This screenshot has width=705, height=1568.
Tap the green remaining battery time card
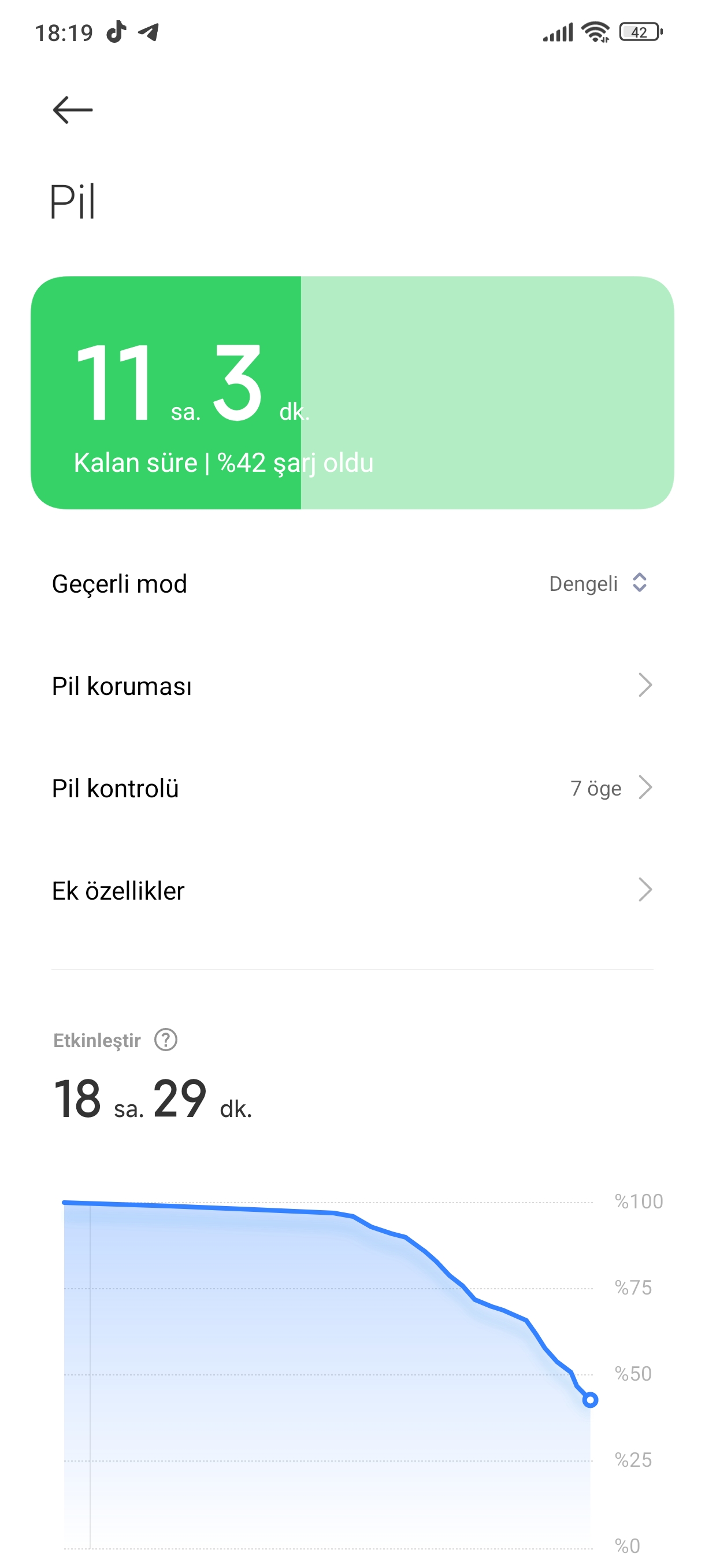352,393
